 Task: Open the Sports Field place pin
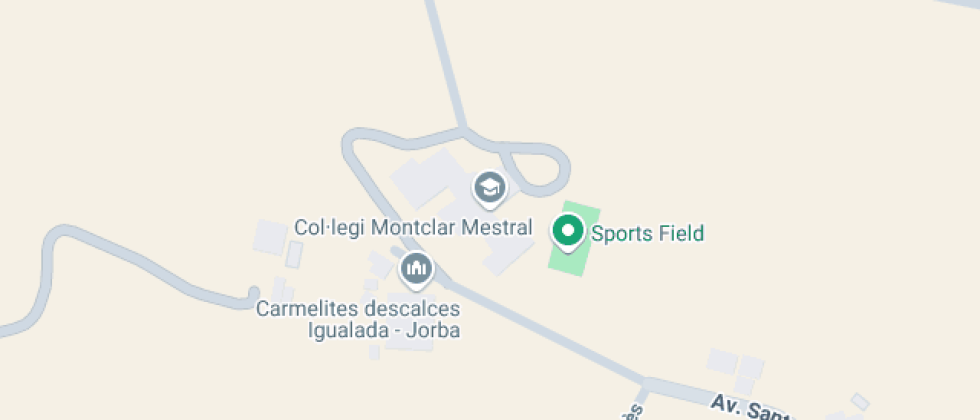tap(569, 232)
